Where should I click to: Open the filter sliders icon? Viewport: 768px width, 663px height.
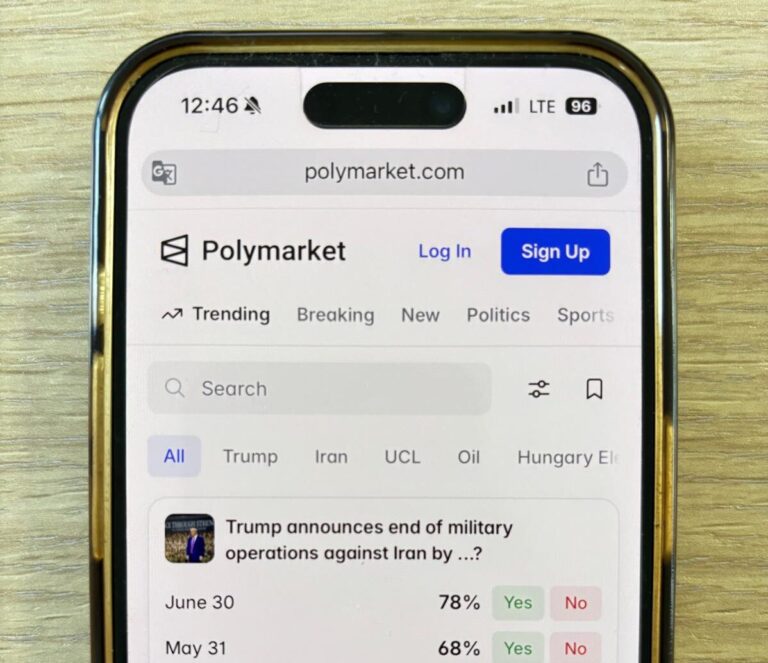539,389
